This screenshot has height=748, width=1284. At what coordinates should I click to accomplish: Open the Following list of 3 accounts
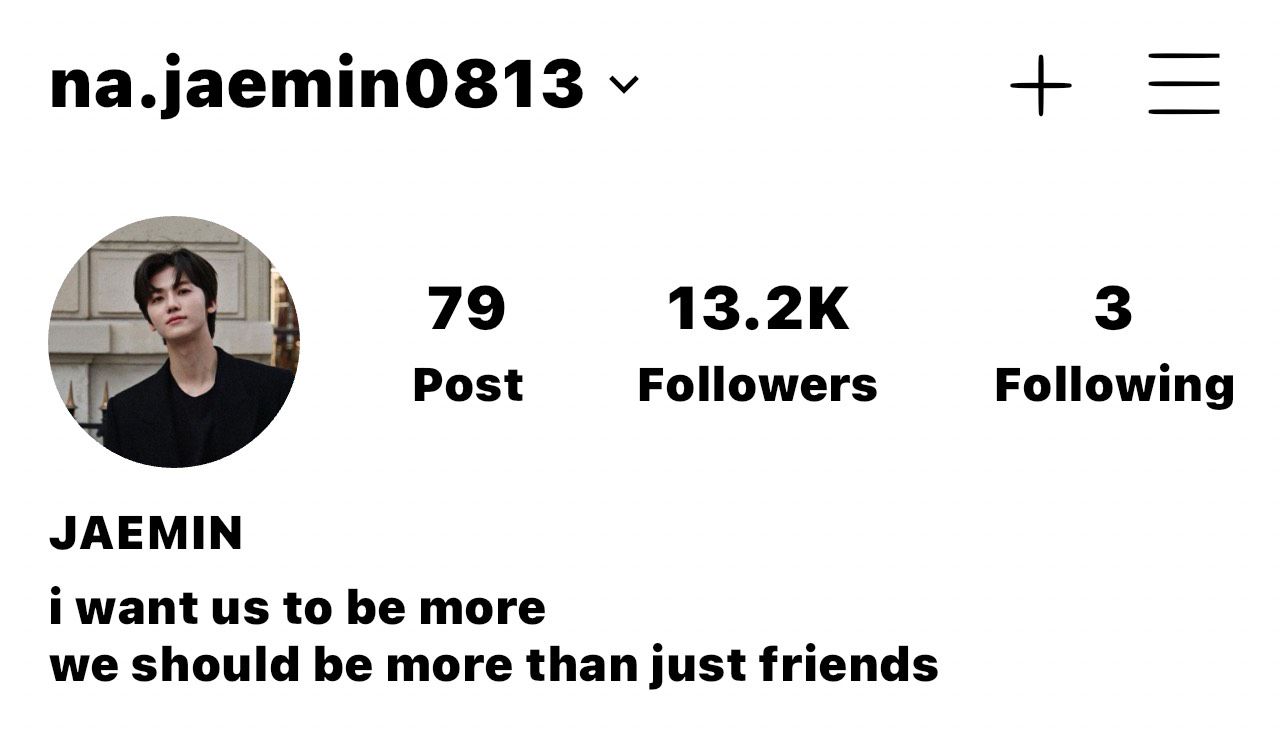[1113, 343]
